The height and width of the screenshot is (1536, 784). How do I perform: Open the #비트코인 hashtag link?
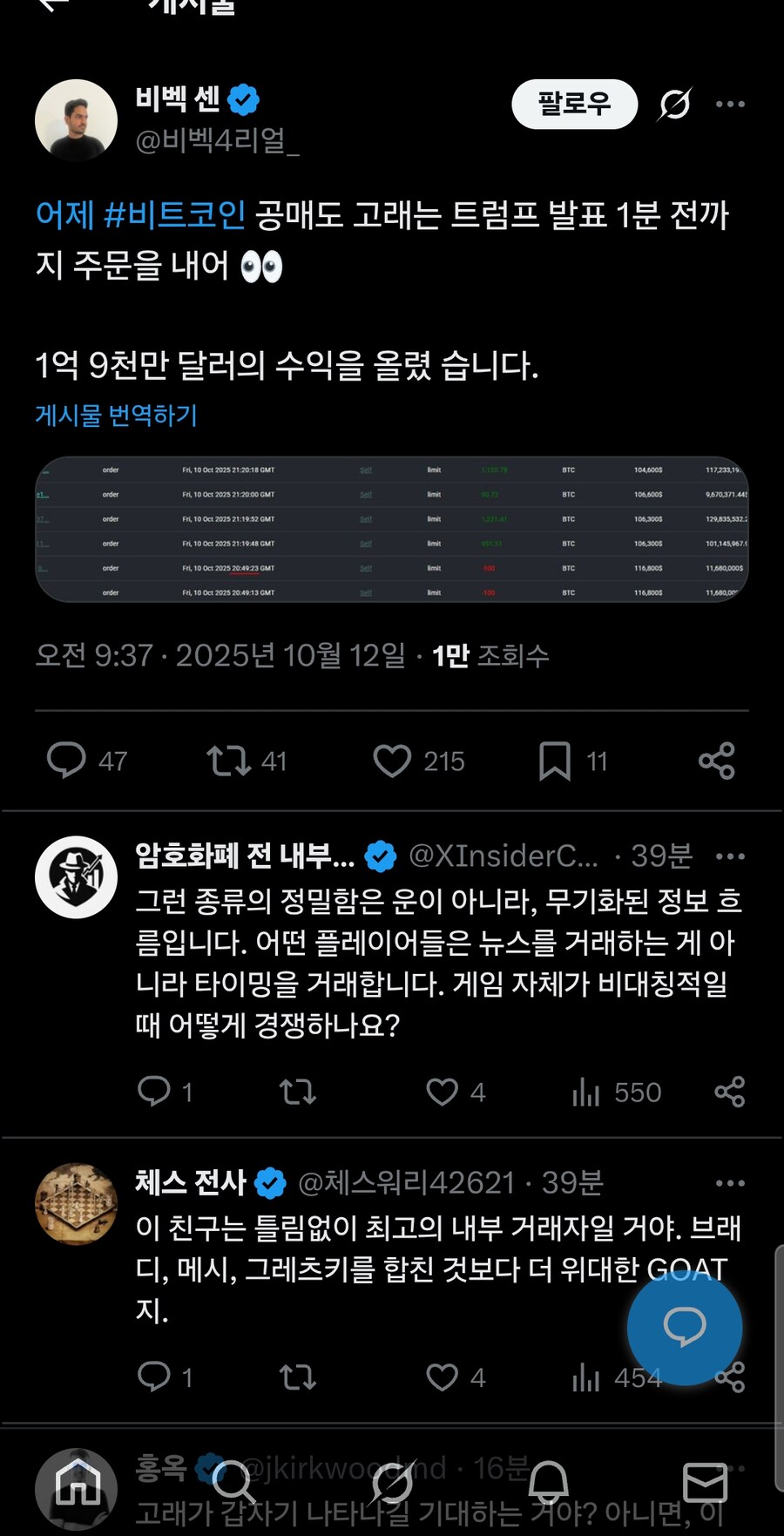(174, 214)
